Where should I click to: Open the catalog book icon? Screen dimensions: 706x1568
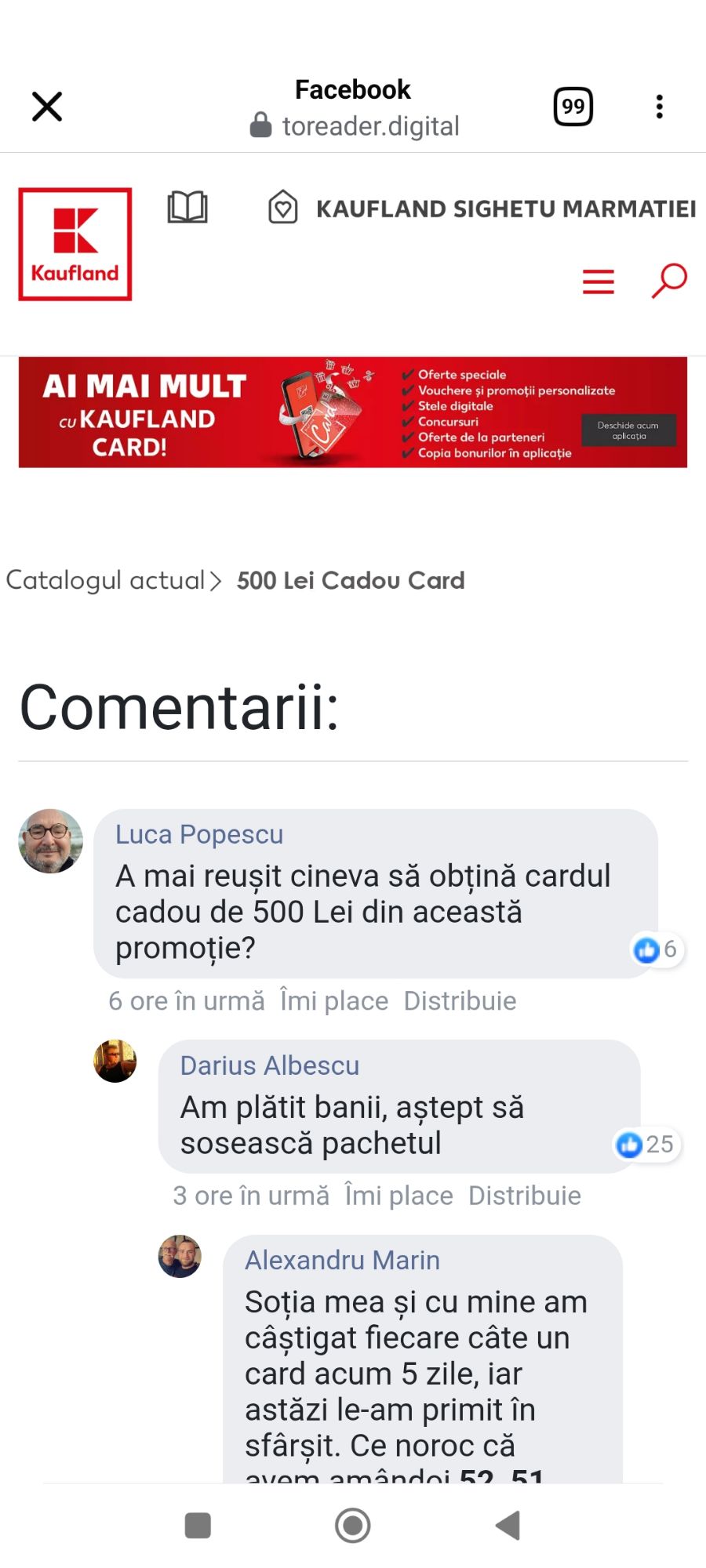187,208
